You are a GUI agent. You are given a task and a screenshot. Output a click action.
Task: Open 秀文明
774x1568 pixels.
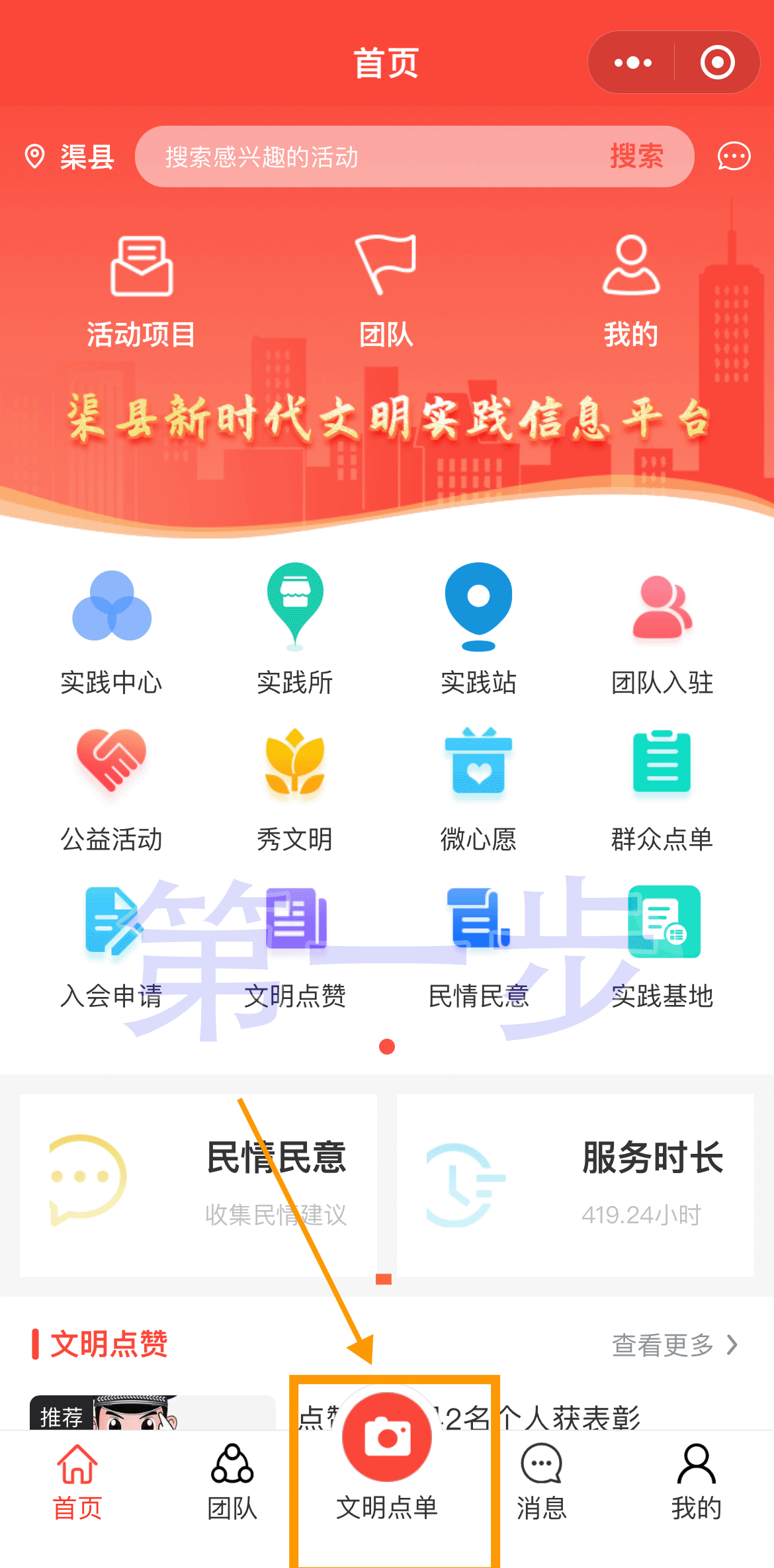coord(295,787)
